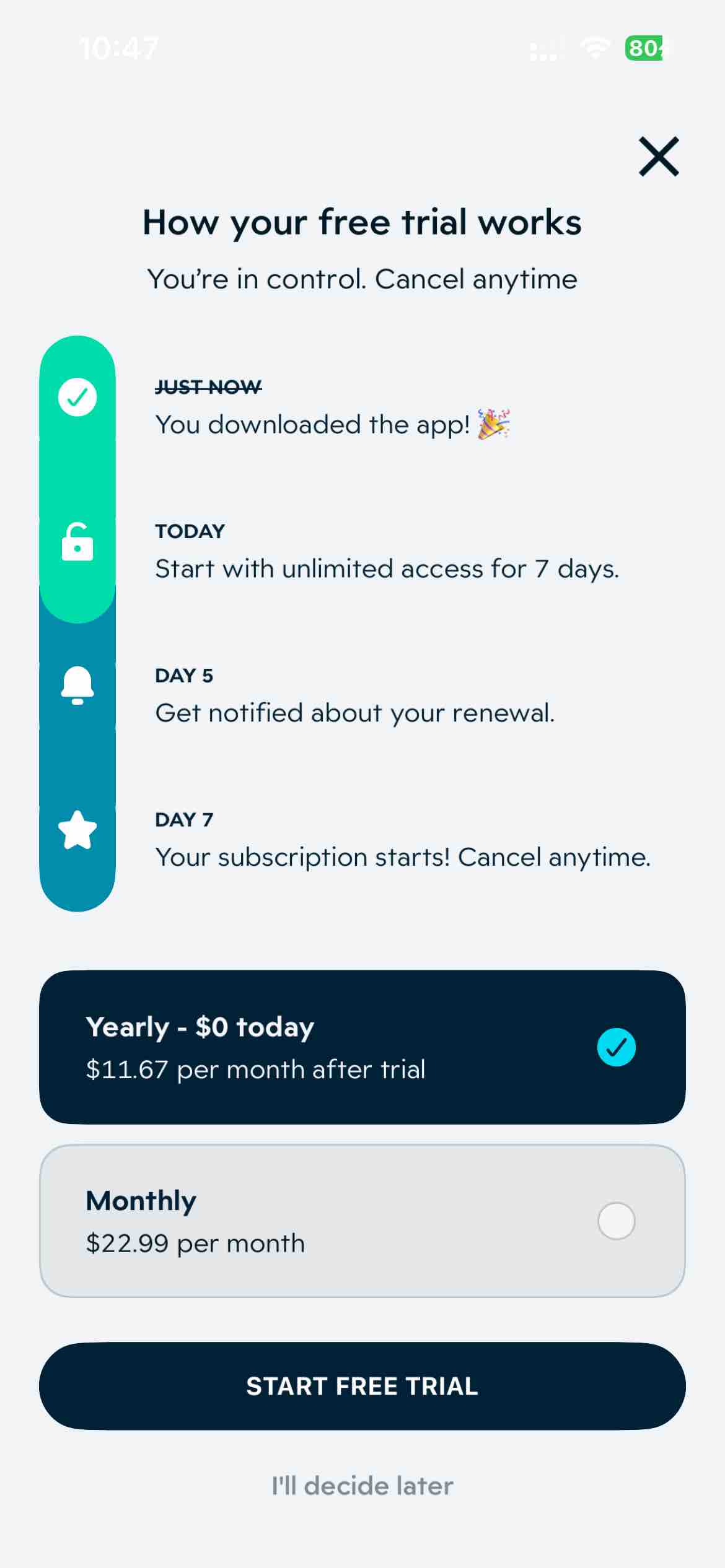Tap Start Free Trial button
The height and width of the screenshot is (1568, 725).
(x=362, y=1386)
